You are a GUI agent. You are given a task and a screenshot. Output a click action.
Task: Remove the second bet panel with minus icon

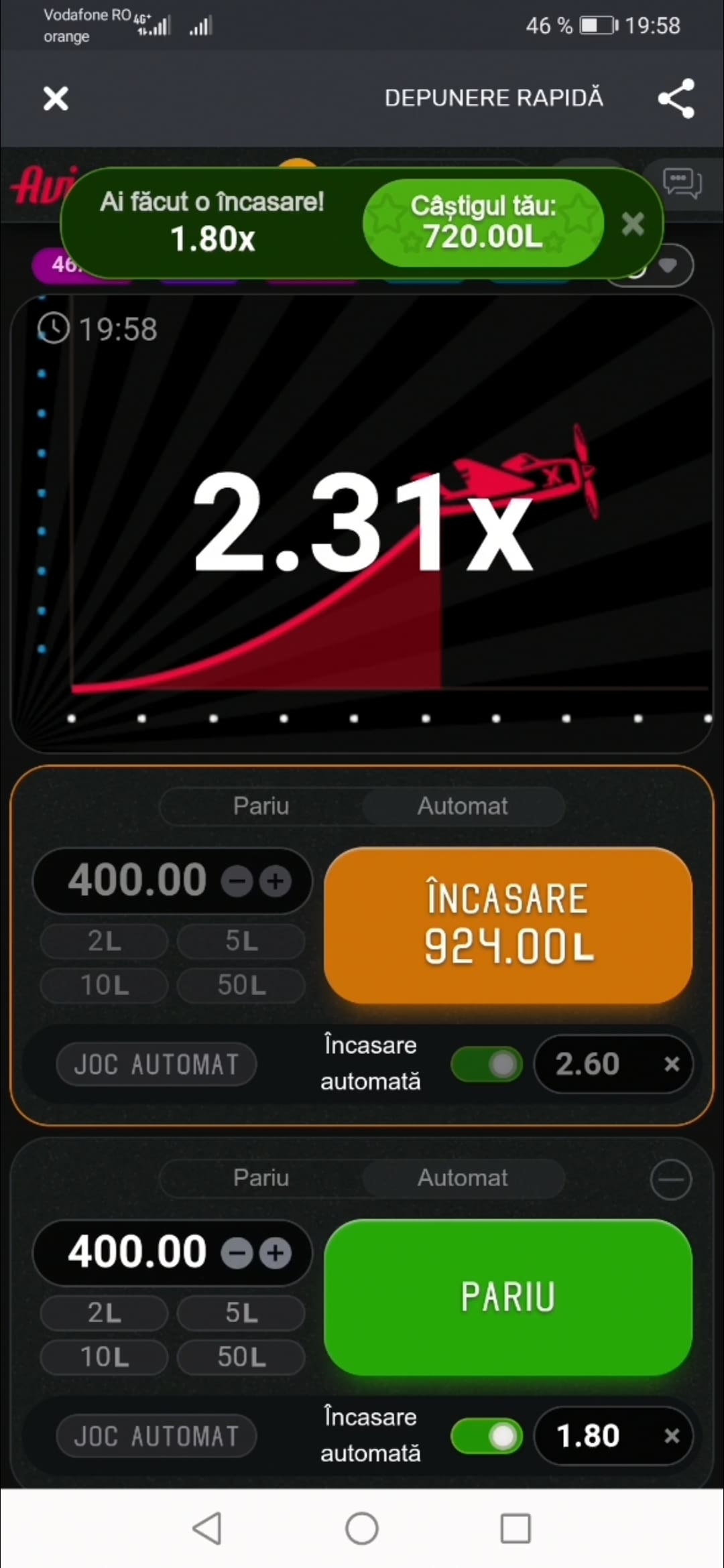(670, 1179)
